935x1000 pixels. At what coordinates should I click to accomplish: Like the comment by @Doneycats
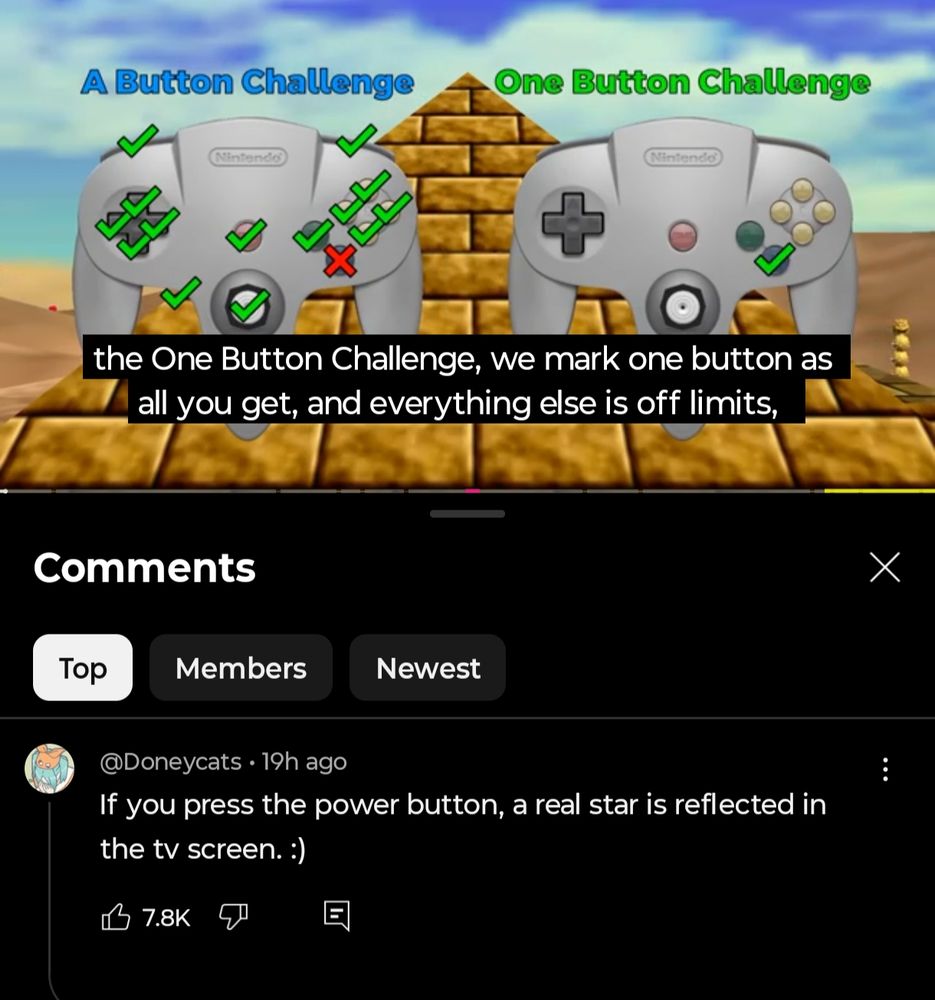coord(116,916)
